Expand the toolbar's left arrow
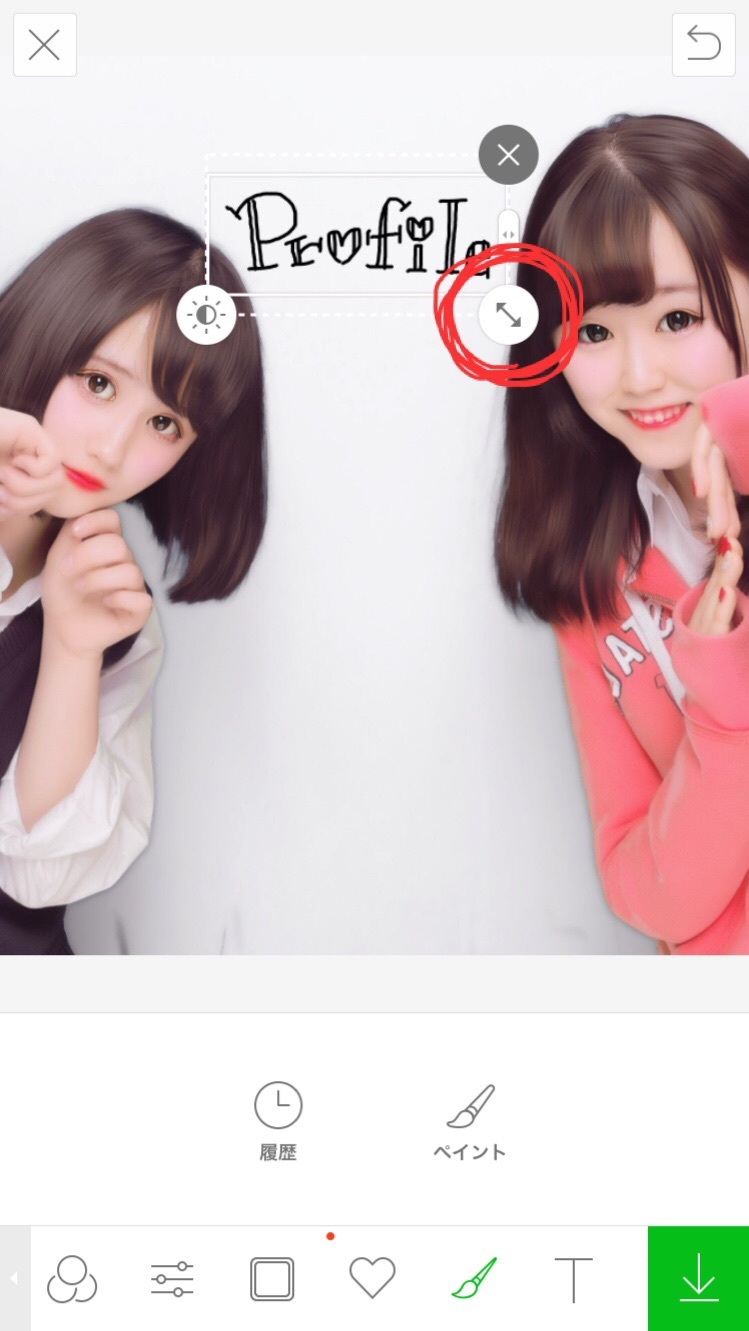 (14, 1279)
